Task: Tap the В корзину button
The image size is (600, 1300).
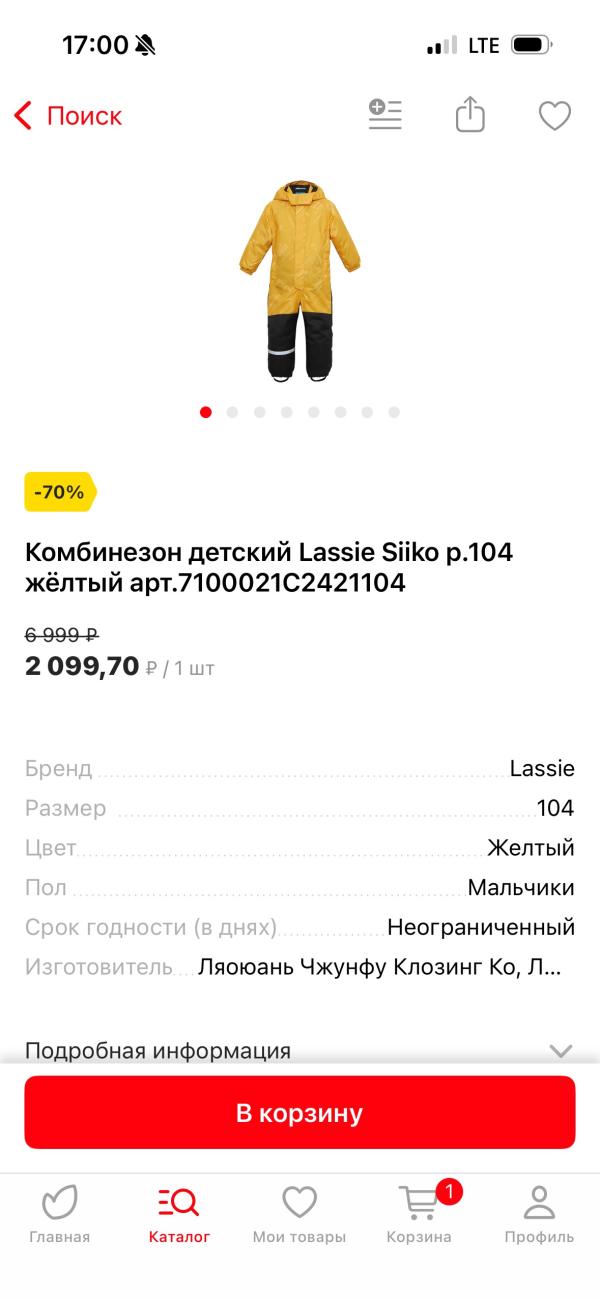Action: tap(300, 1112)
